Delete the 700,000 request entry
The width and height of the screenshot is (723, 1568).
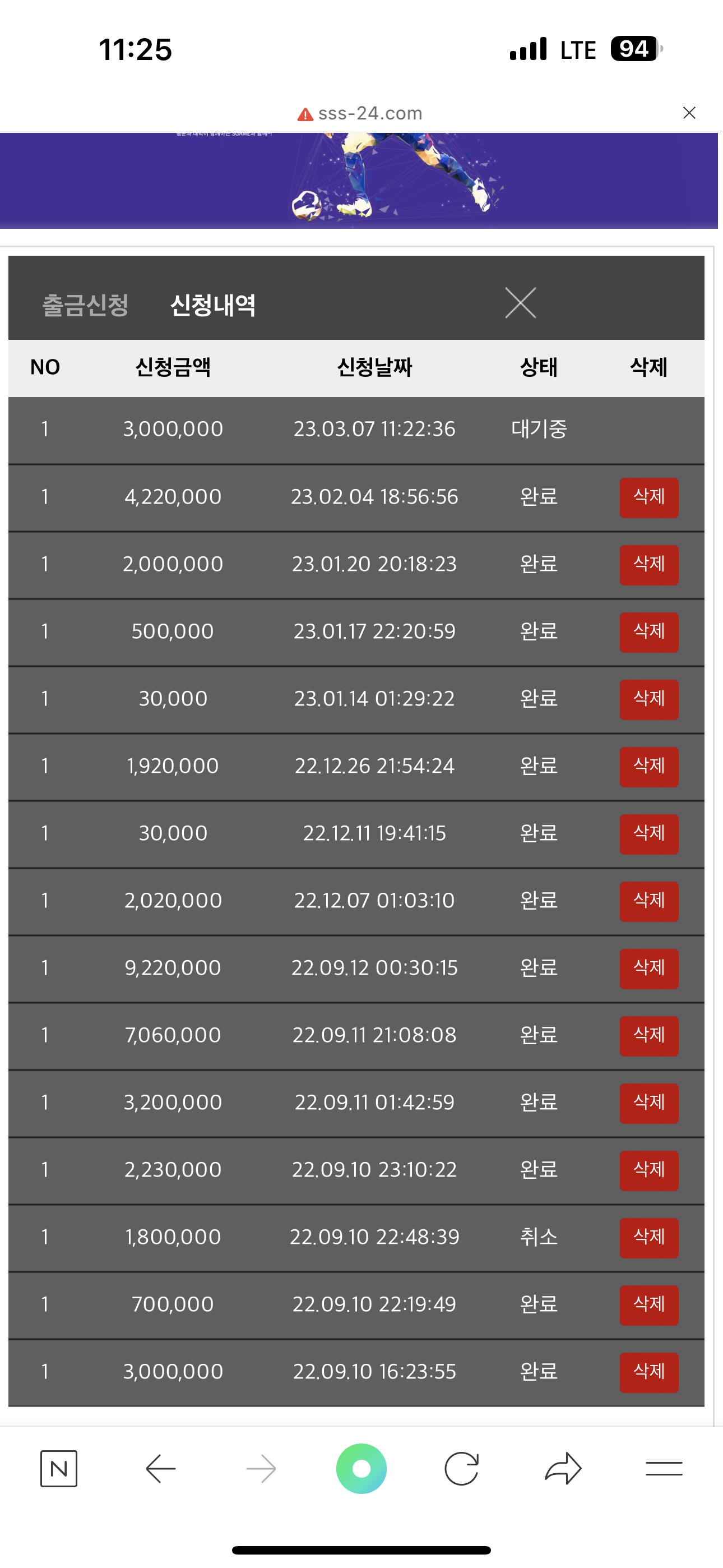[x=649, y=1305]
